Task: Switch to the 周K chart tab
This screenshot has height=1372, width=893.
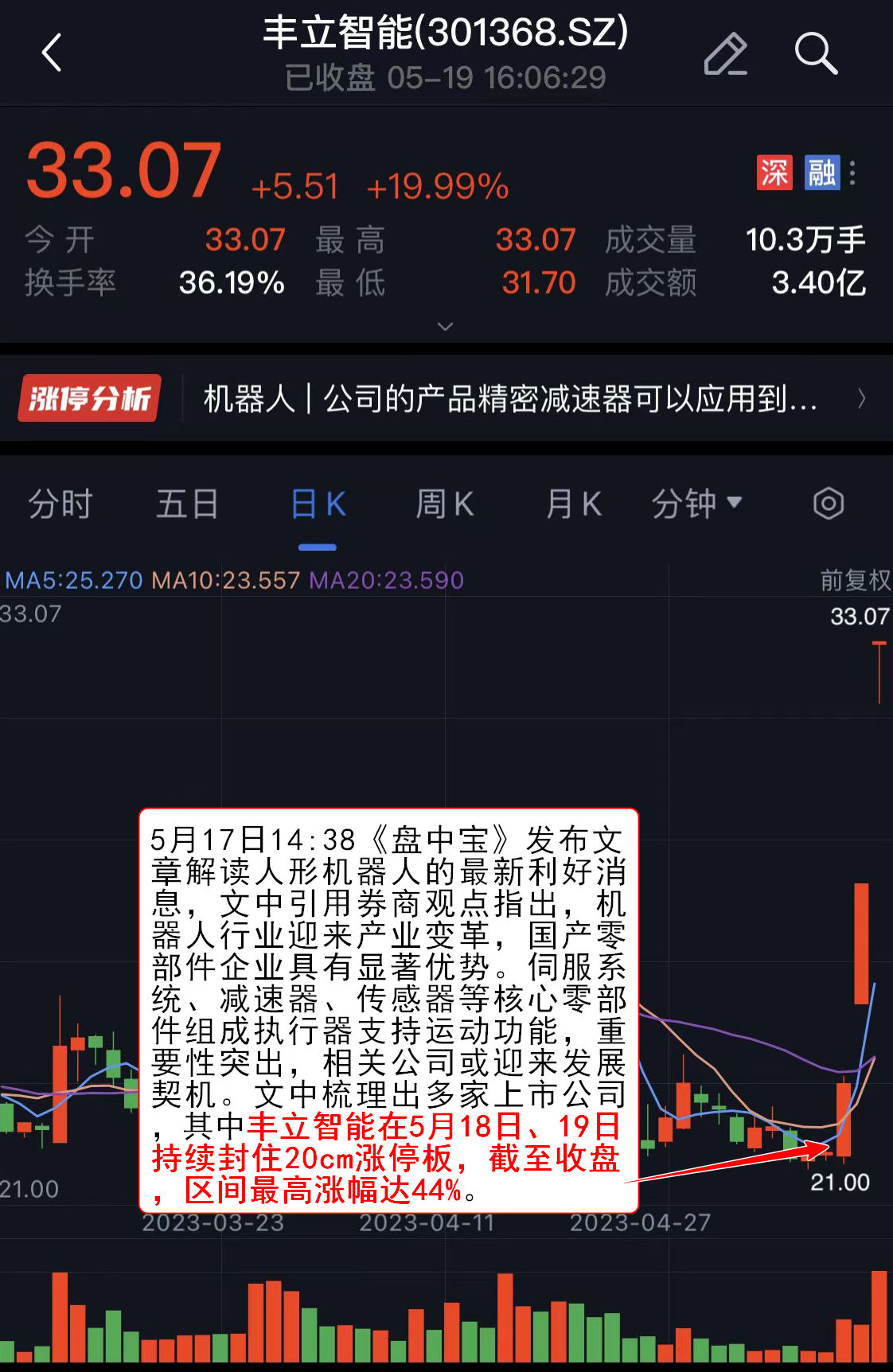Action: tap(445, 505)
